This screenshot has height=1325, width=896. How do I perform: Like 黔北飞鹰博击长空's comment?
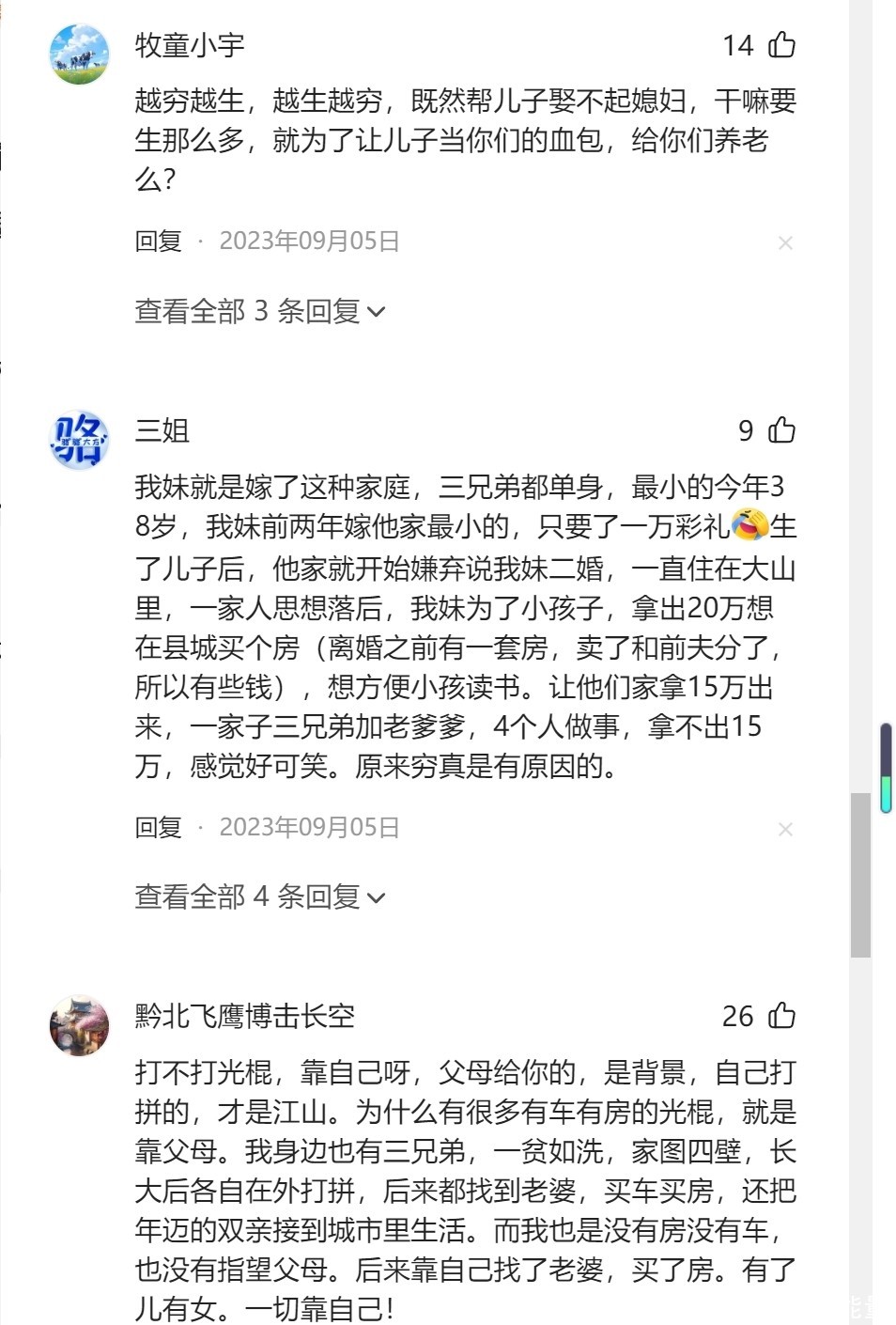[x=781, y=1016]
